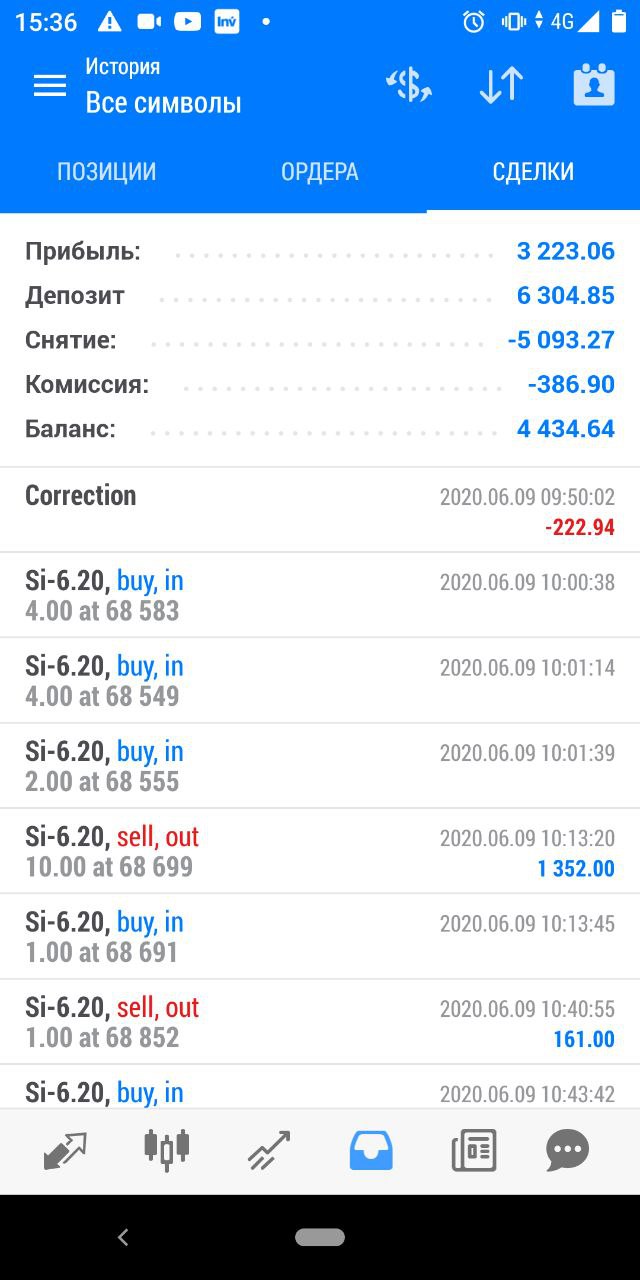Open the Correction entry of -222.94
Screen dimensions: 640x1280
[320, 510]
